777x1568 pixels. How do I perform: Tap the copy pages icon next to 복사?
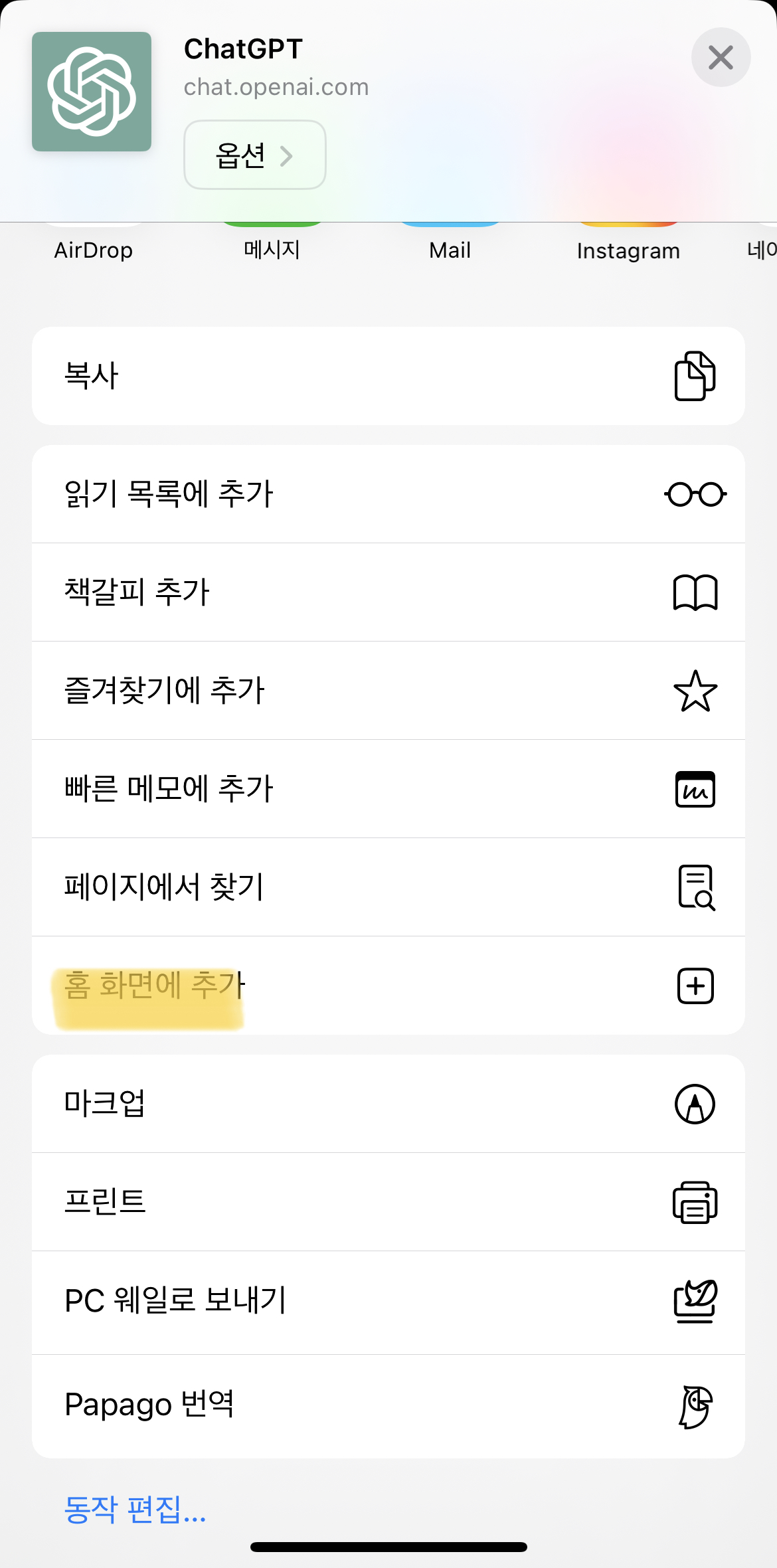click(694, 375)
